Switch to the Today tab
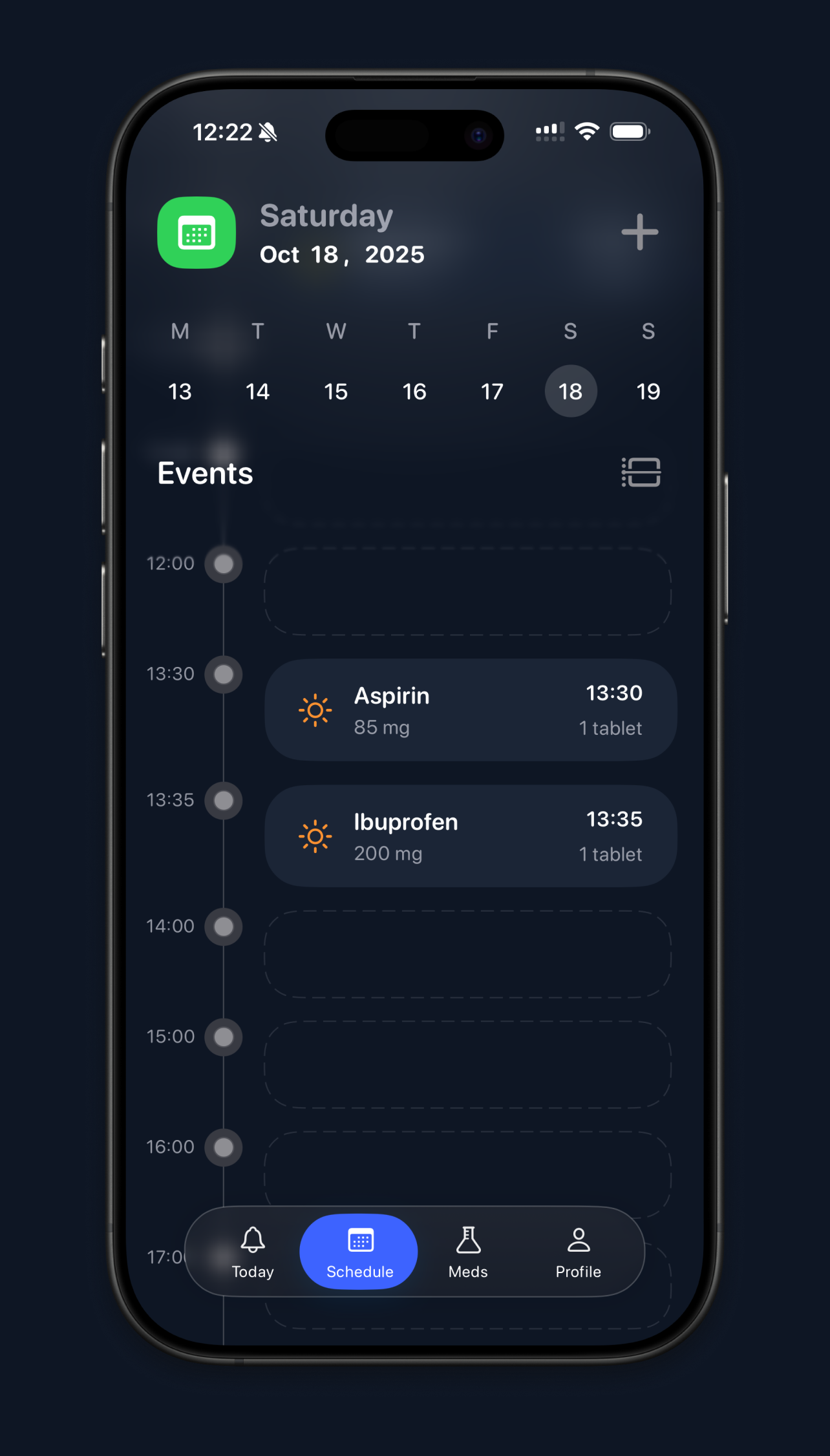 tap(253, 1252)
